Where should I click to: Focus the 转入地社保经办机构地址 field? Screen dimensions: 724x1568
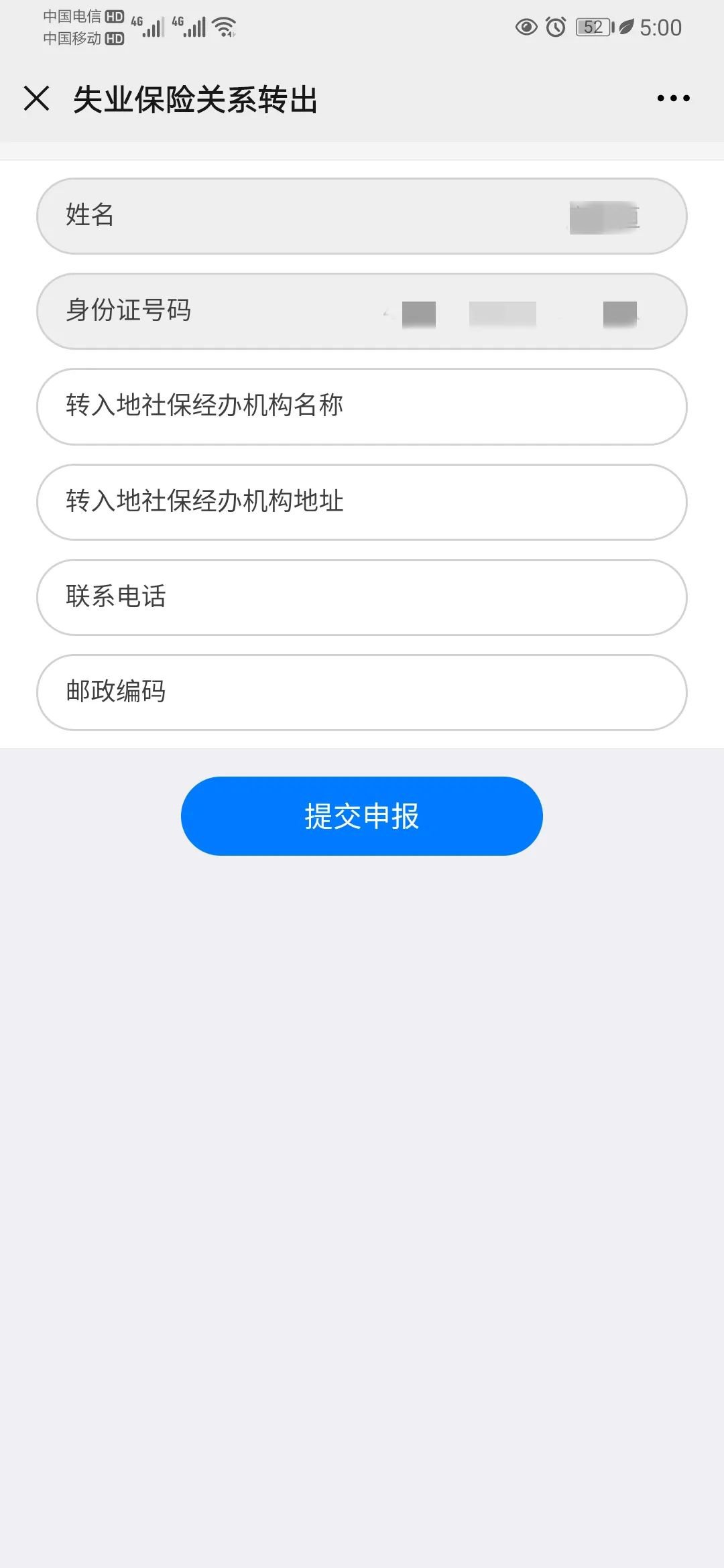(x=362, y=502)
